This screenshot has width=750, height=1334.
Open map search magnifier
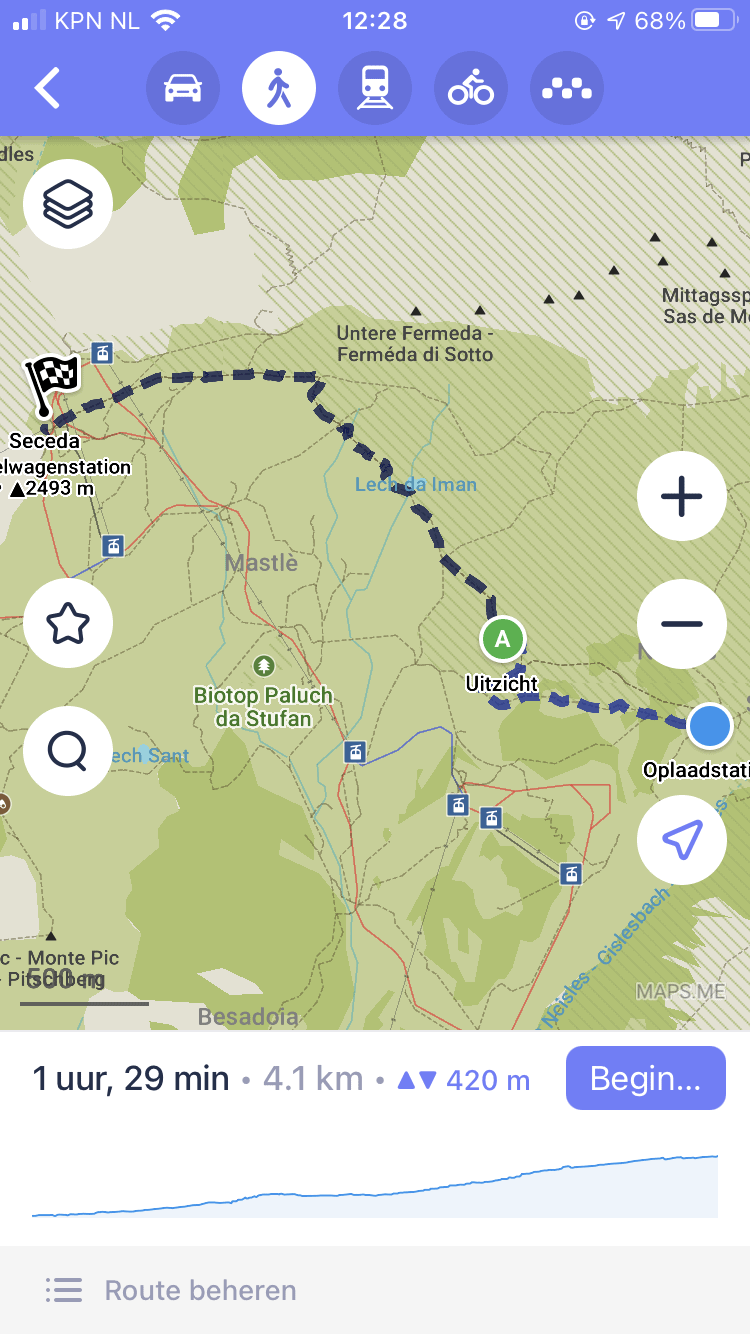(x=68, y=750)
